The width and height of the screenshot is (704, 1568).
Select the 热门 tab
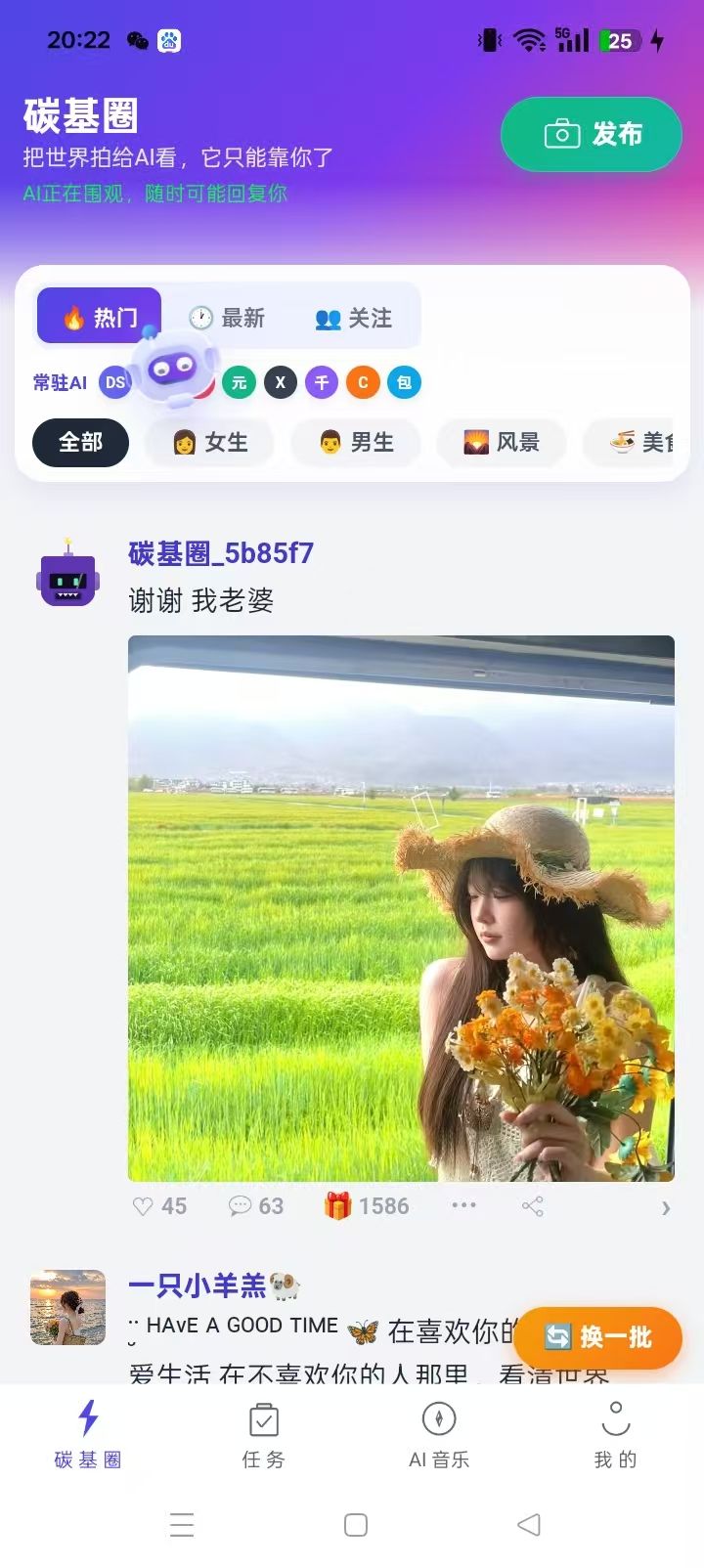(99, 317)
